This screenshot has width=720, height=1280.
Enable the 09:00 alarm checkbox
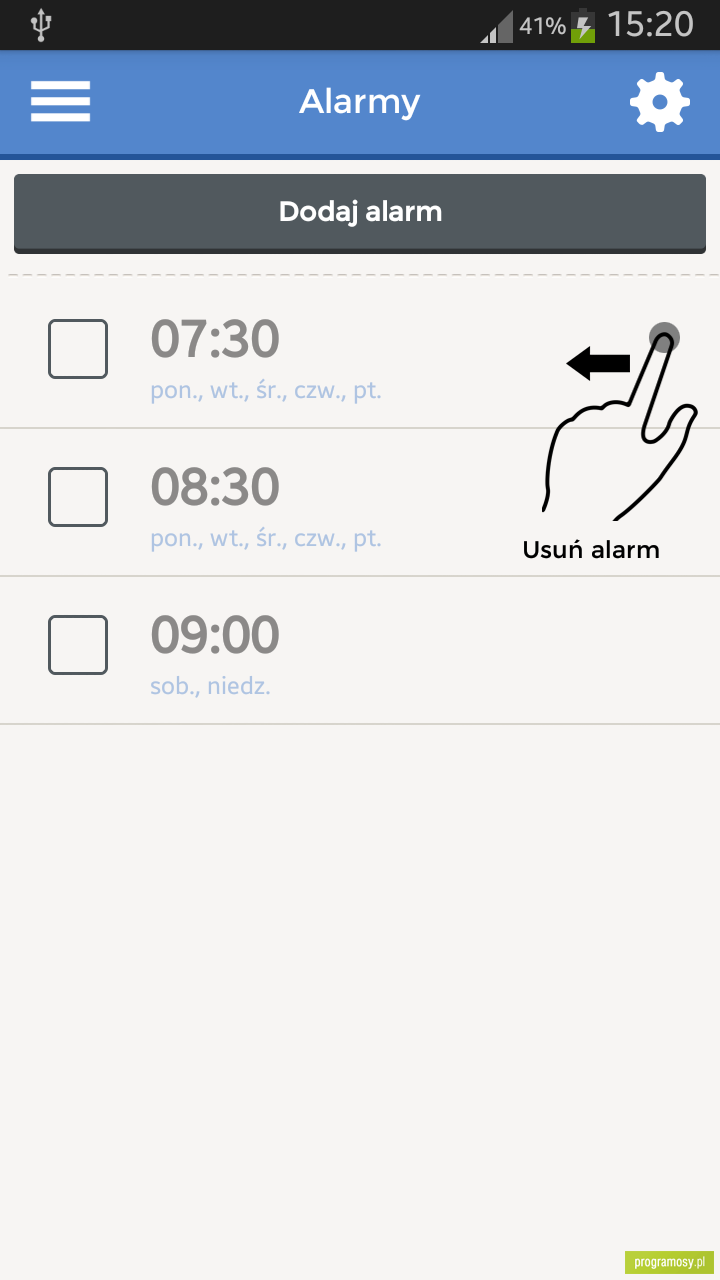point(78,645)
